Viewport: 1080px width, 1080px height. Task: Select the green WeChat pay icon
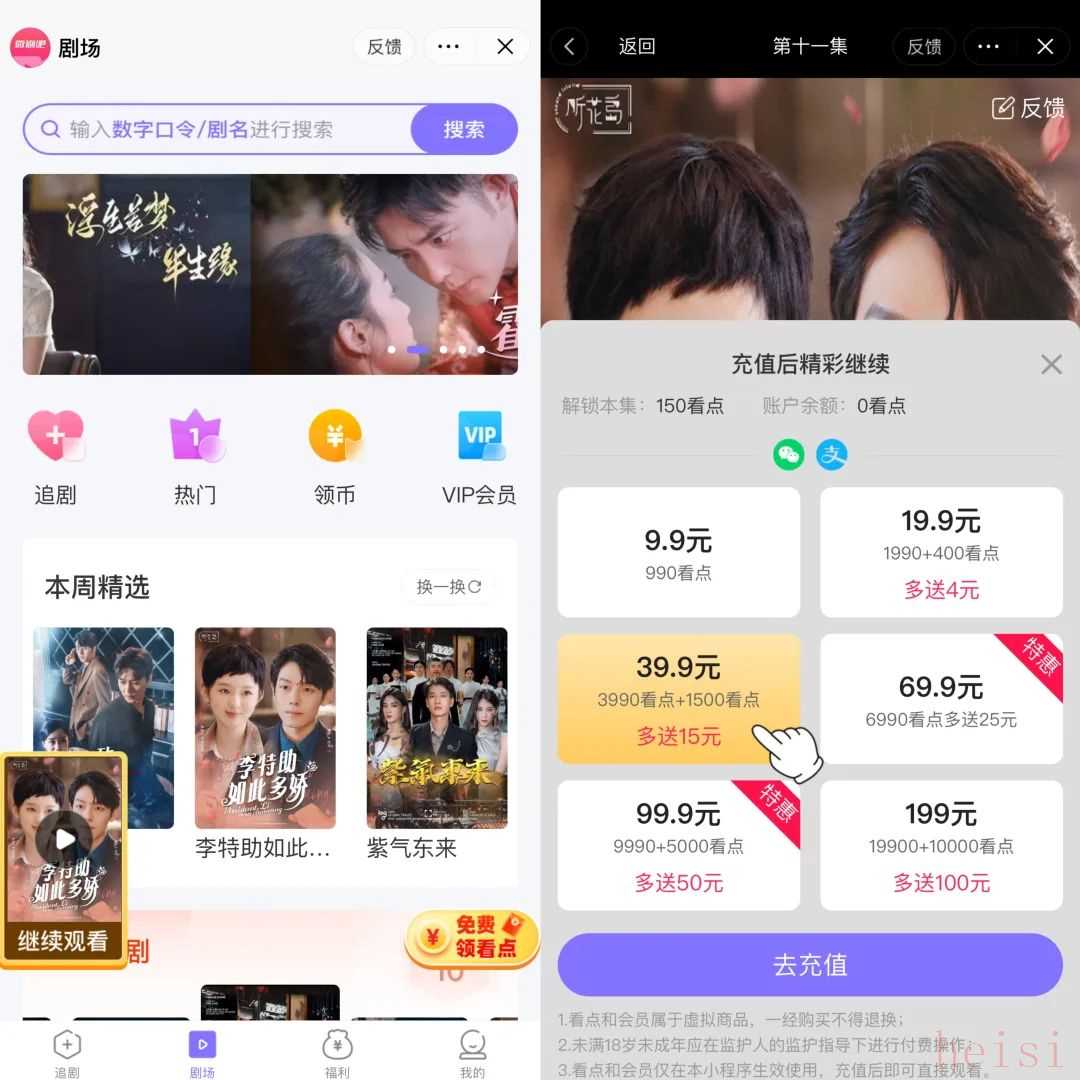pos(788,455)
